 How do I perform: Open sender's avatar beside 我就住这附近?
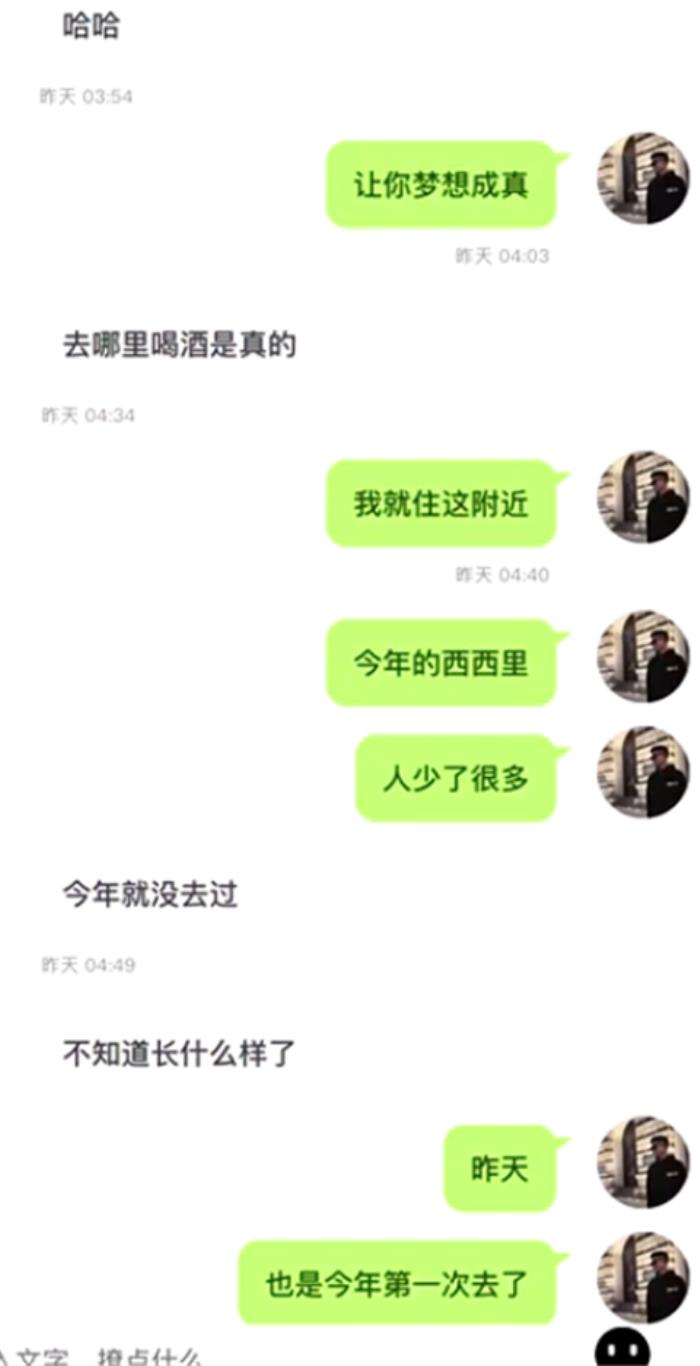click(x=643, y=497)
